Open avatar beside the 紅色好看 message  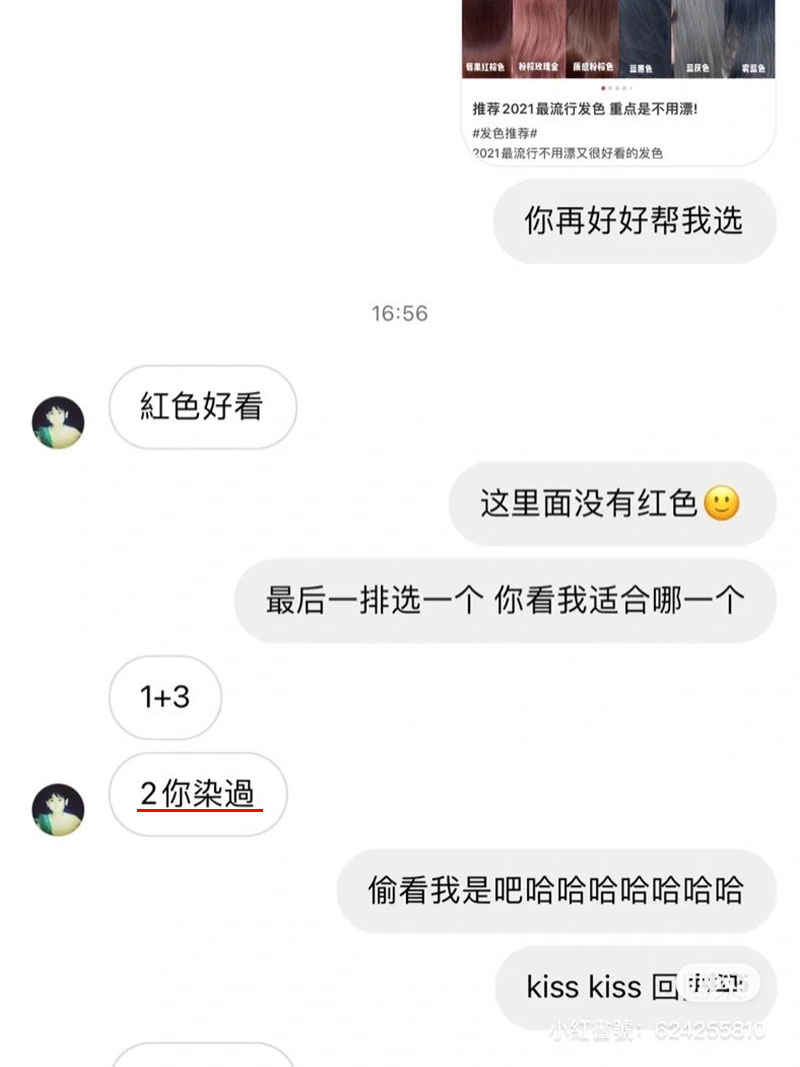coord(58,422)
